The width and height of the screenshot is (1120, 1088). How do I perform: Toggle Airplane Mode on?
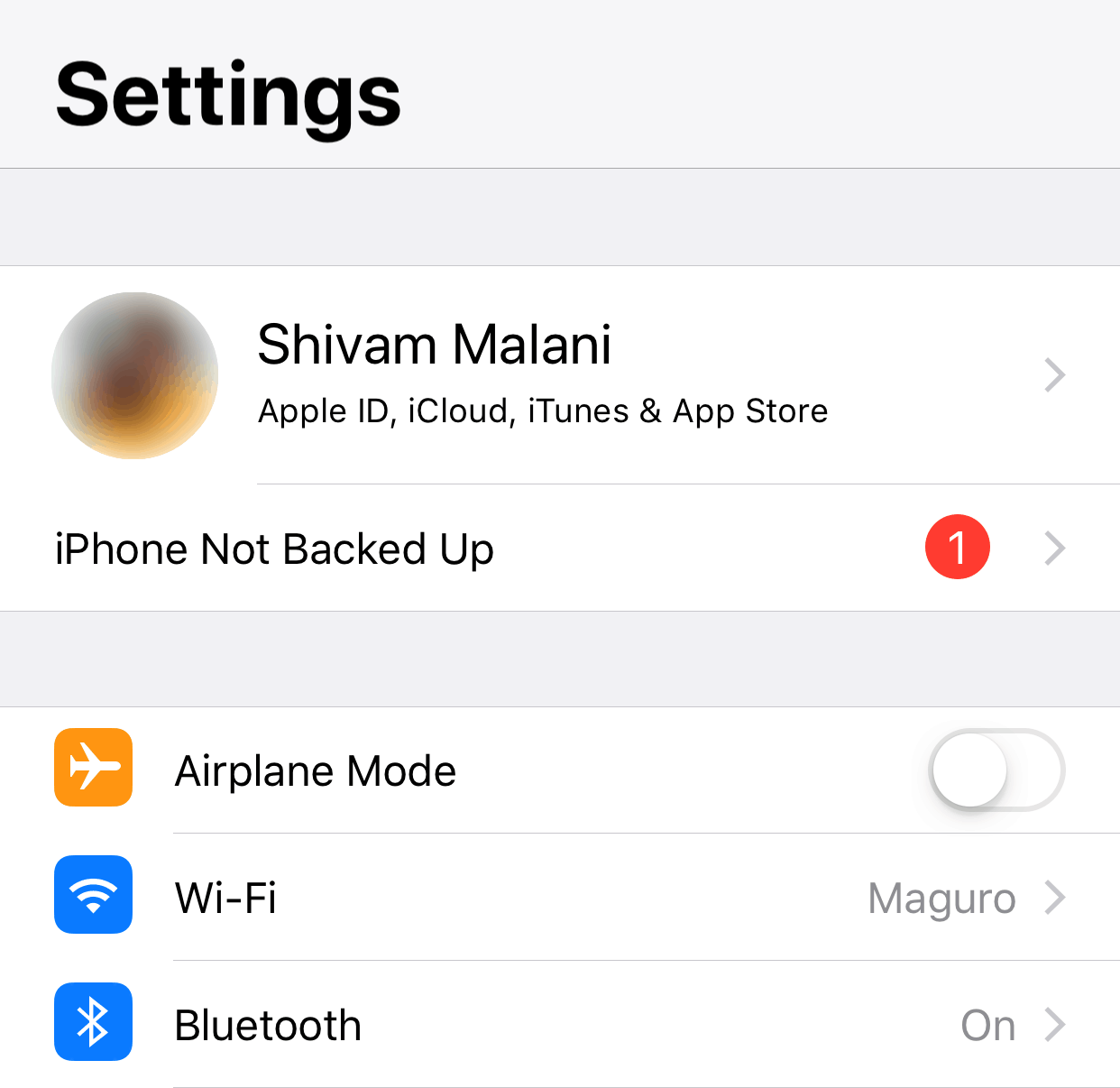tap(996, 770)
